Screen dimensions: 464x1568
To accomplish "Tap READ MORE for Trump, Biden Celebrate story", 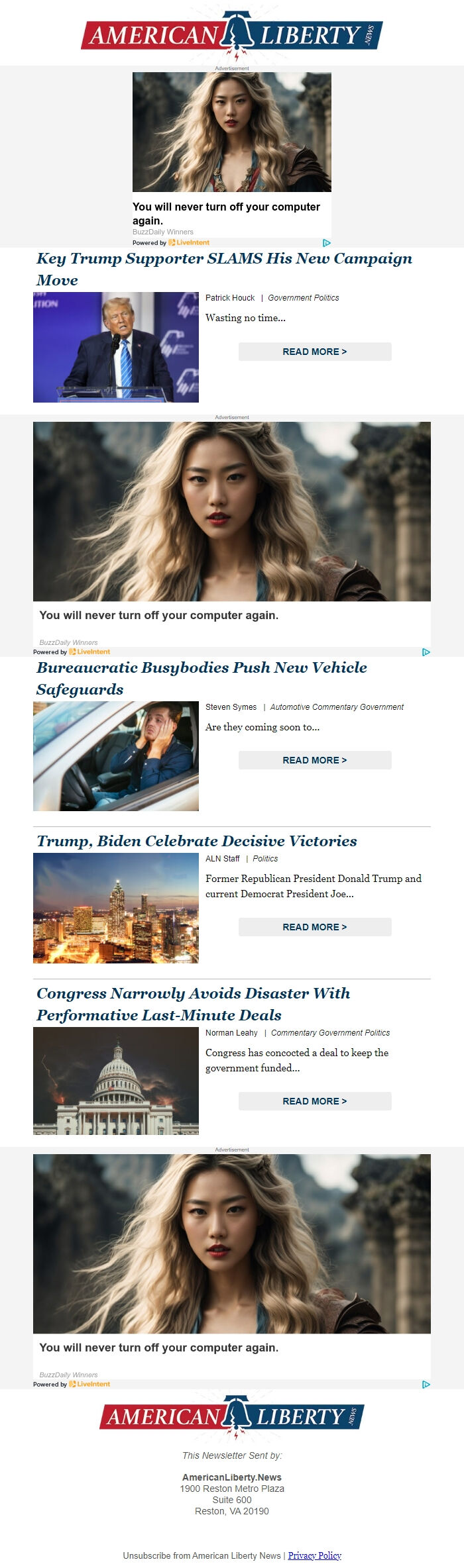I will point(315,927).
